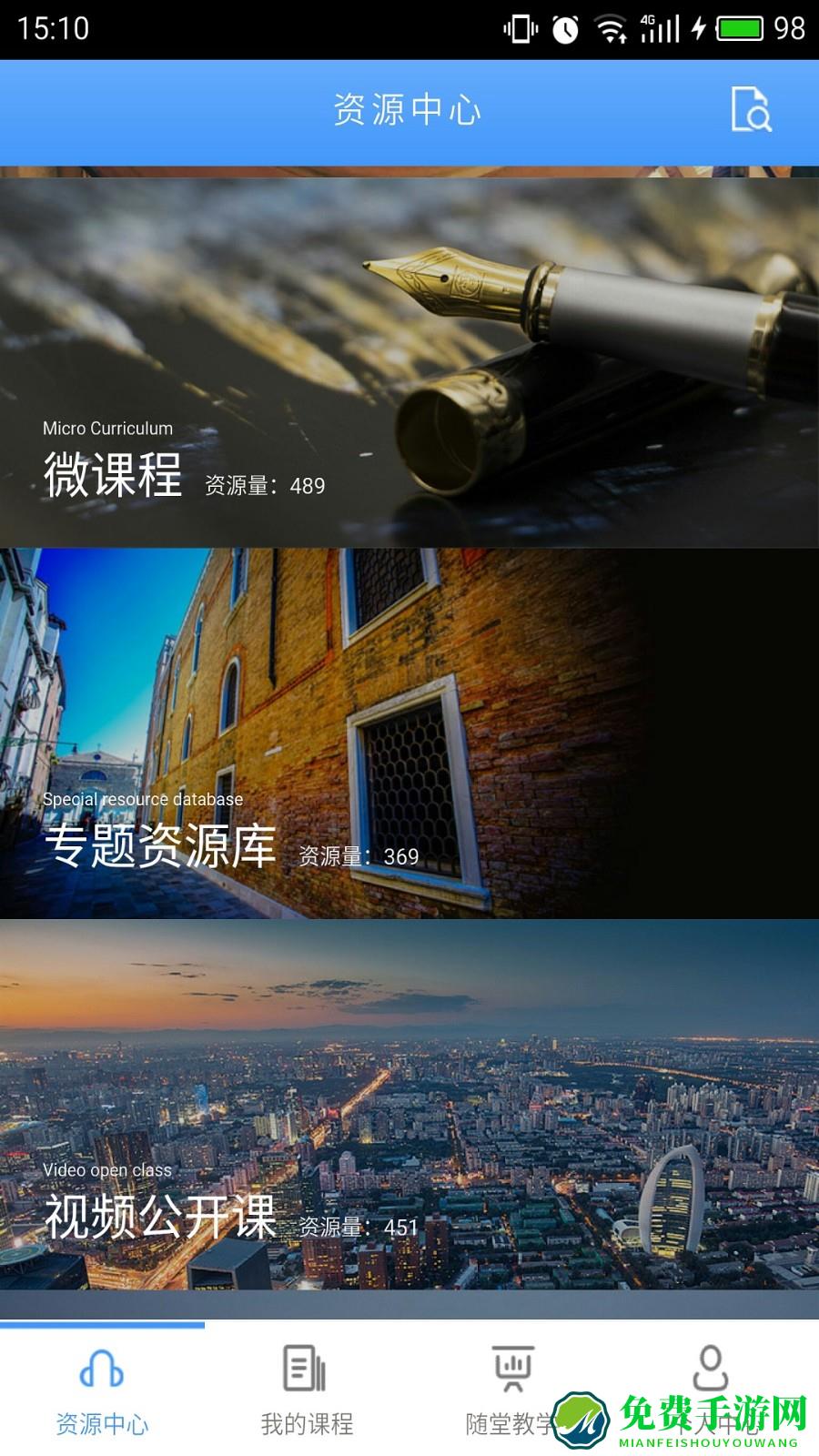Viewport: 819px width, 1456px height.
Task: Tap the 资源中心 title in the header
Action: (x=409, y=110)
